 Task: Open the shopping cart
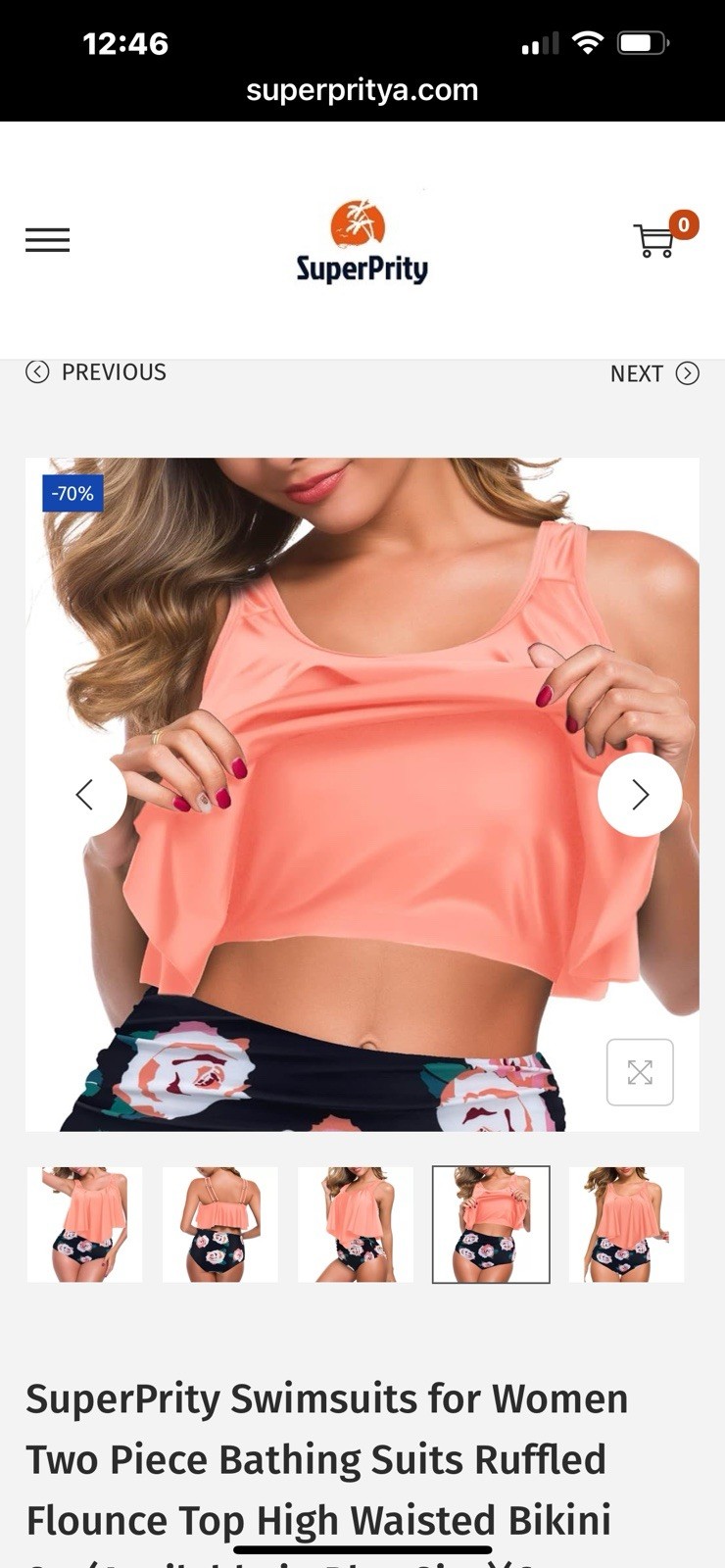point(656,240)
